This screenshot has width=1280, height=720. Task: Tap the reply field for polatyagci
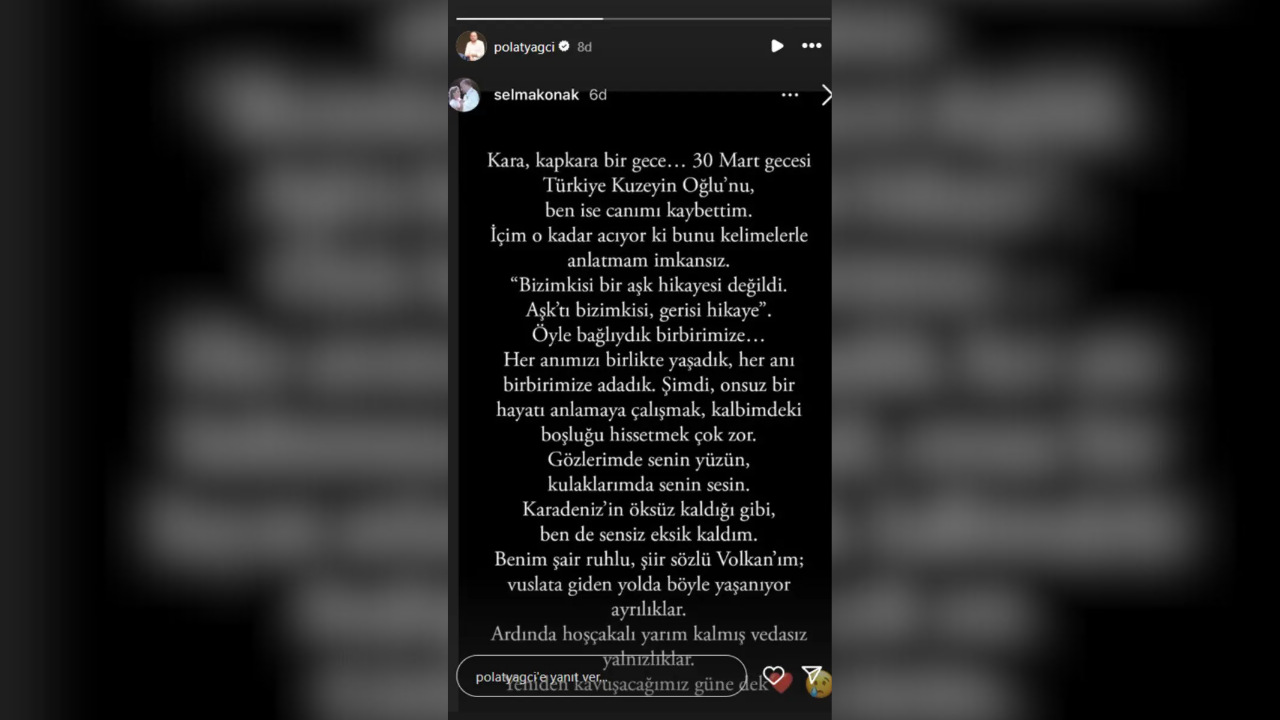click(600, 676)
